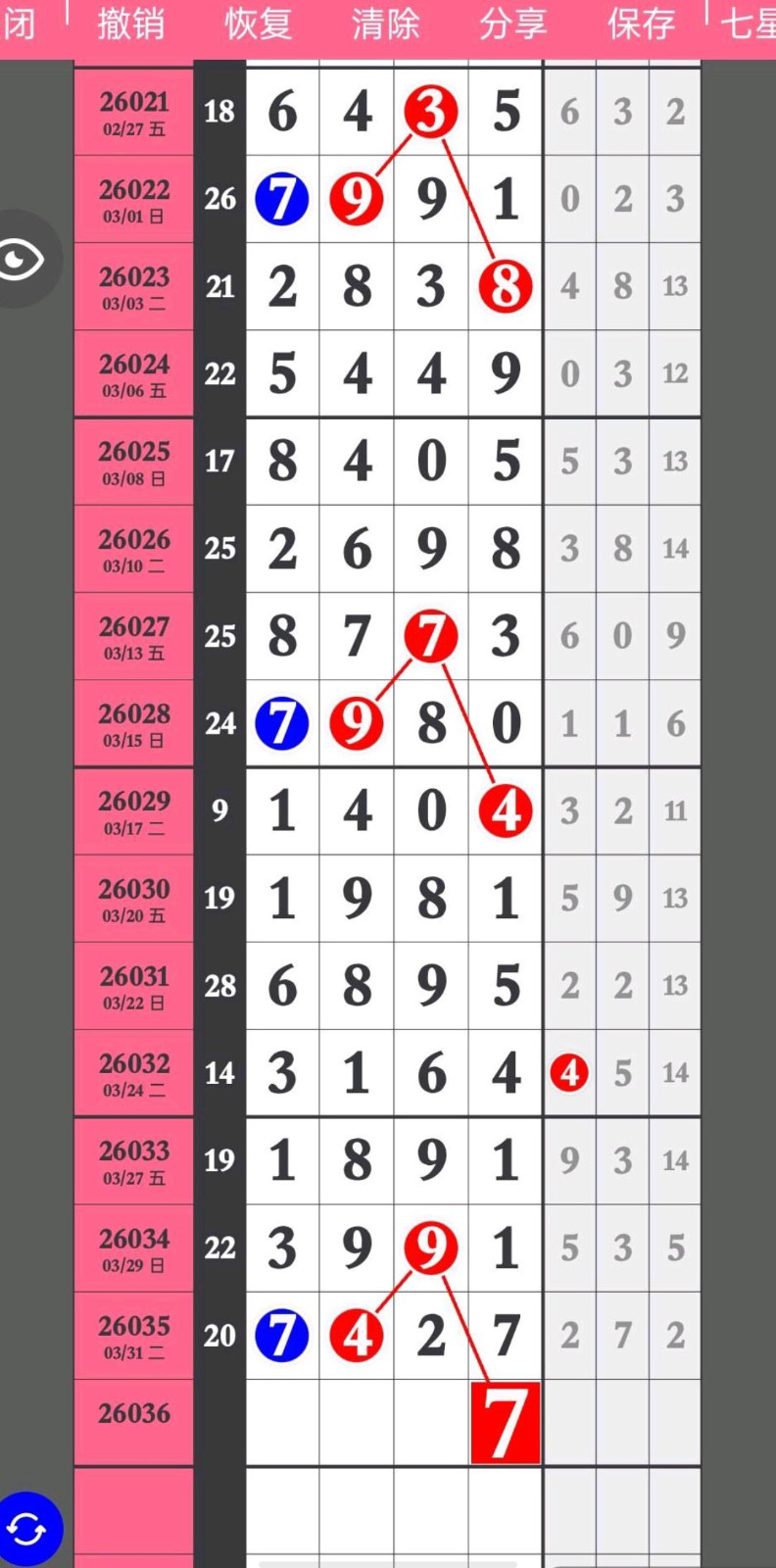Tap the 撤销 (undo) button
776x1568 pixels.
pos(130,24)
